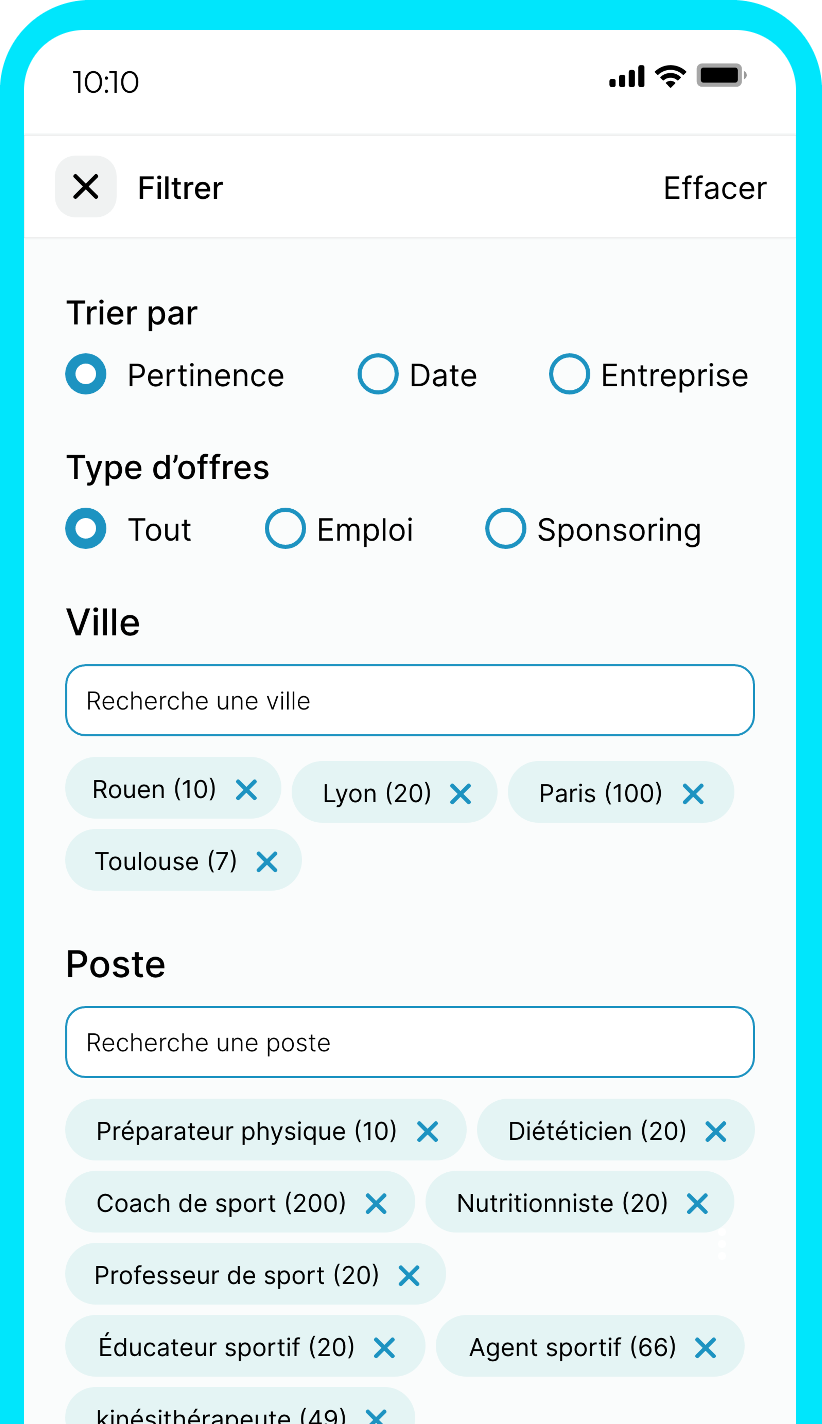The image size is (822, 1424).
Task: Remove the Professeur de sport (20) chip
Action: pos(409,1275)
